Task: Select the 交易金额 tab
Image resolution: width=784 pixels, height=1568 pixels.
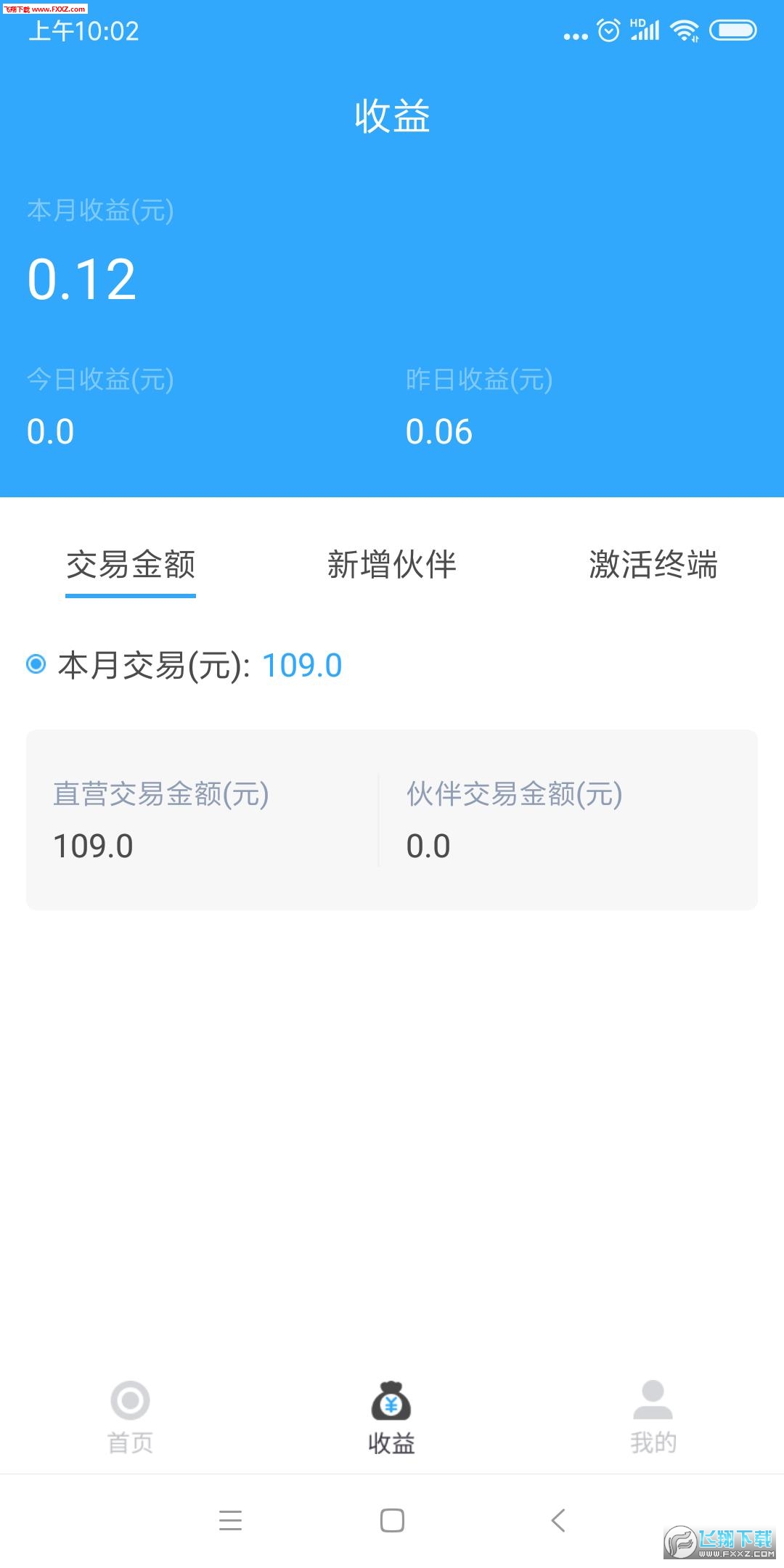Action: coord(131,565)
